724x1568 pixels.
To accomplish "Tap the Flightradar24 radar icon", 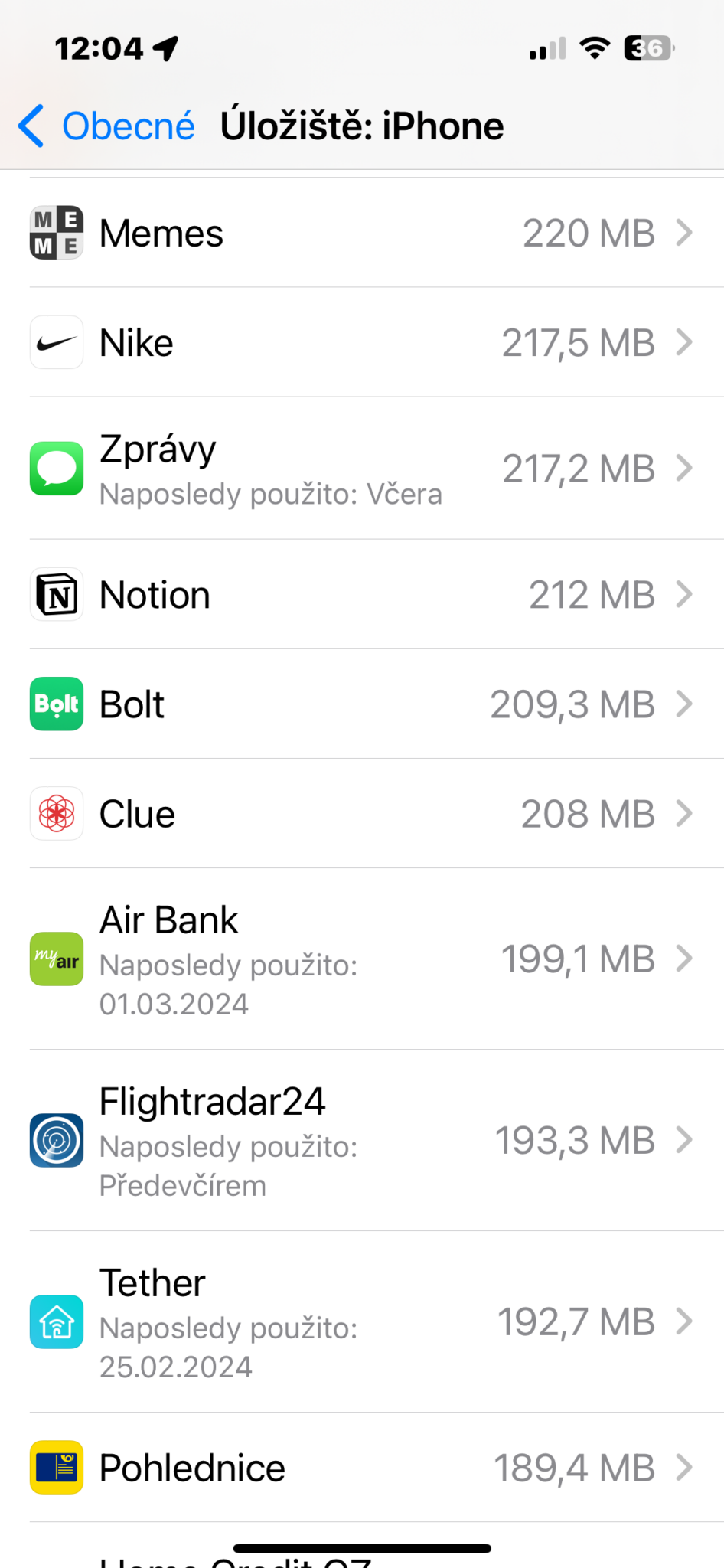I will point(56,1140).
